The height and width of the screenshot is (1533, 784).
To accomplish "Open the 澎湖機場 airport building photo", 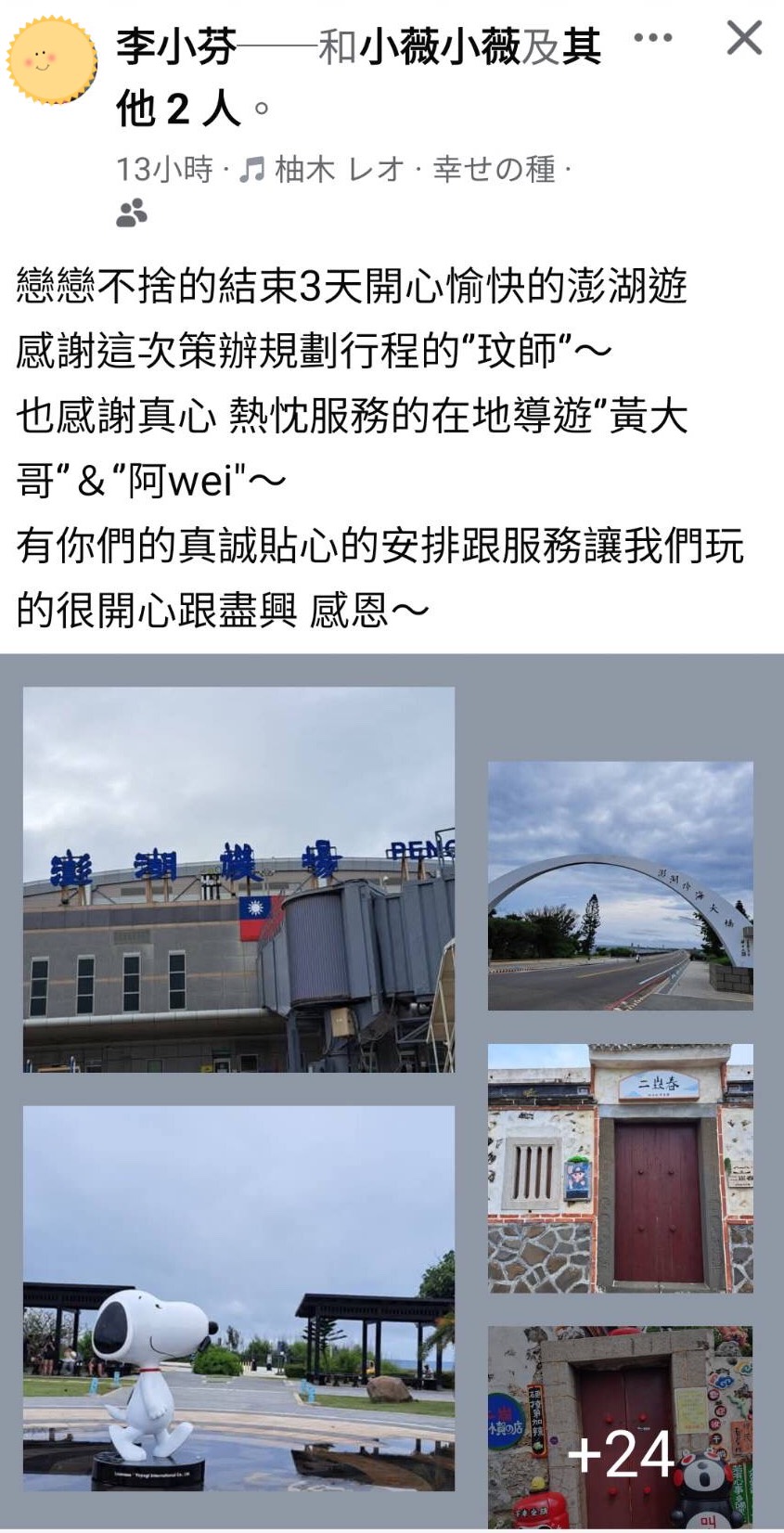I will [x=238, y=879].
